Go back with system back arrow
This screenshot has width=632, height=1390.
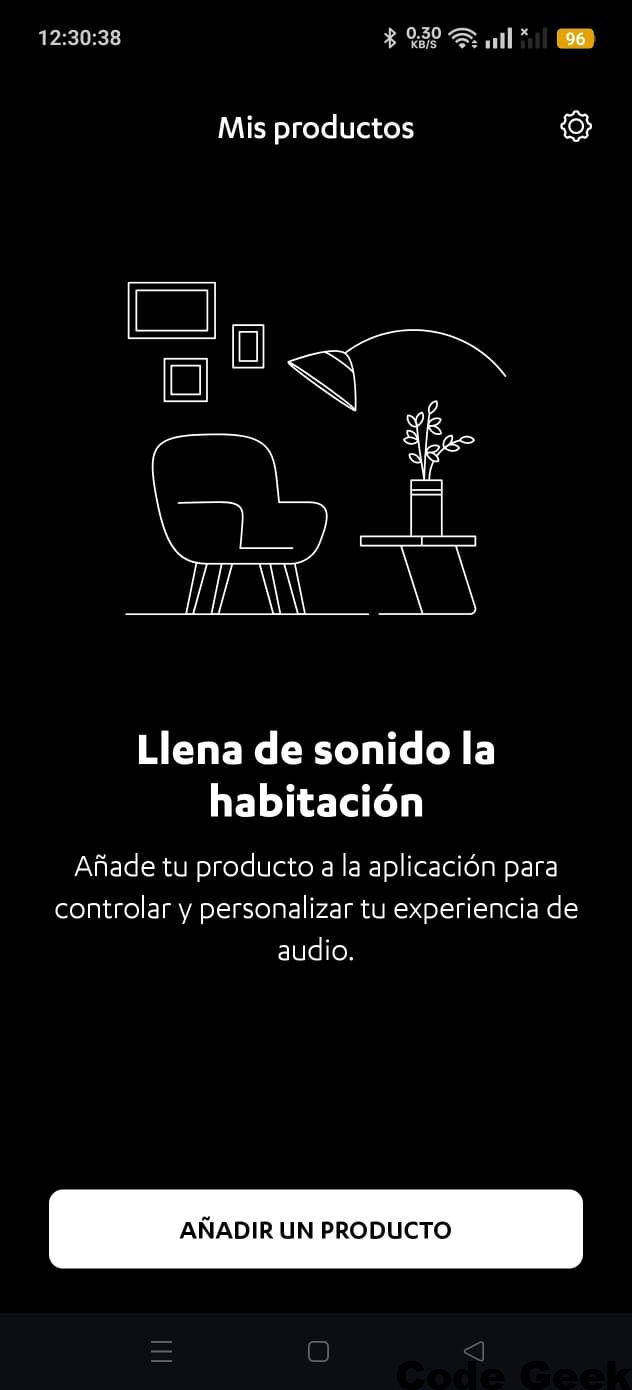click(474, 1352)
